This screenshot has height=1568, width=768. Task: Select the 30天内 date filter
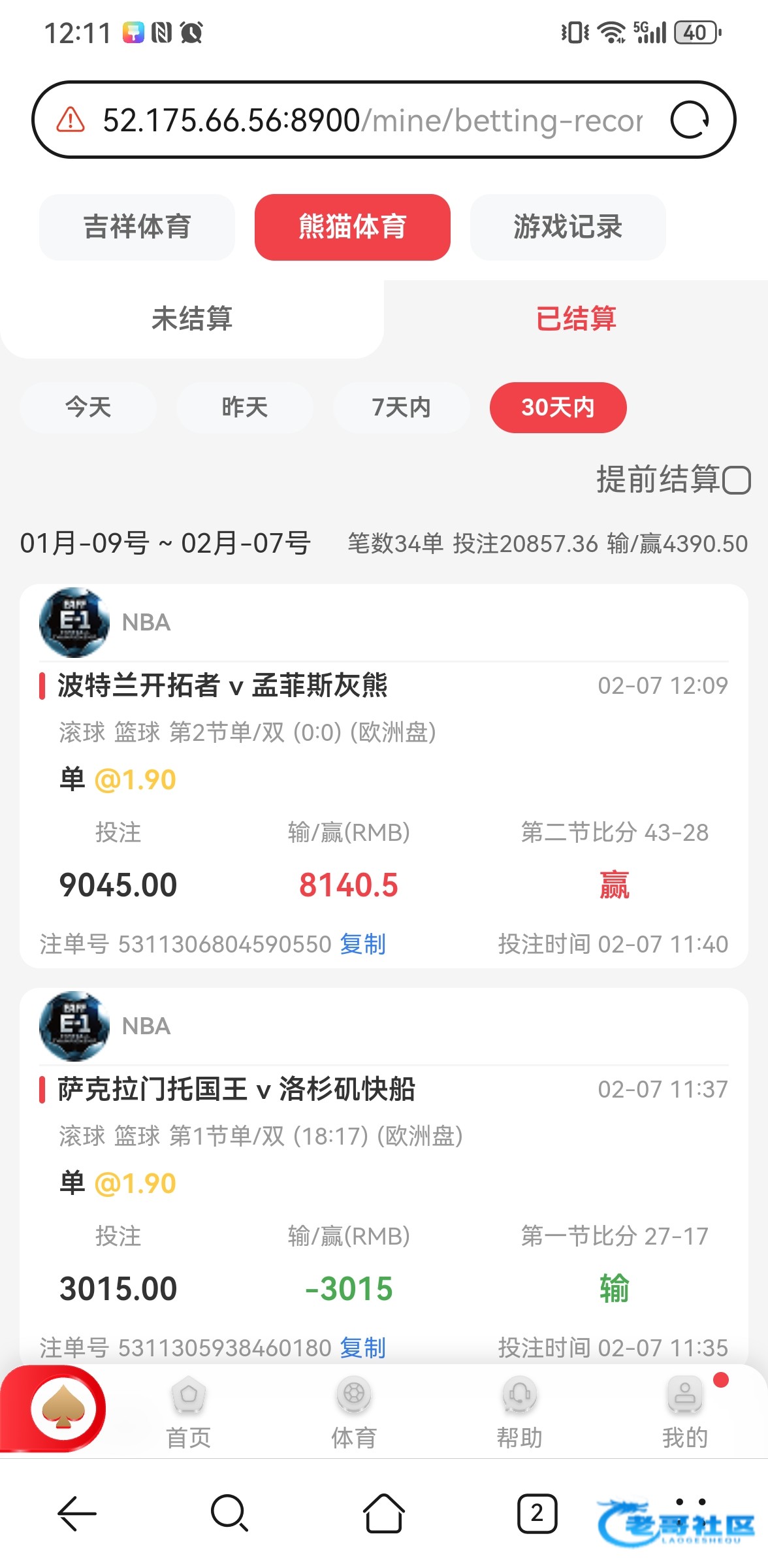pos(558,408)
